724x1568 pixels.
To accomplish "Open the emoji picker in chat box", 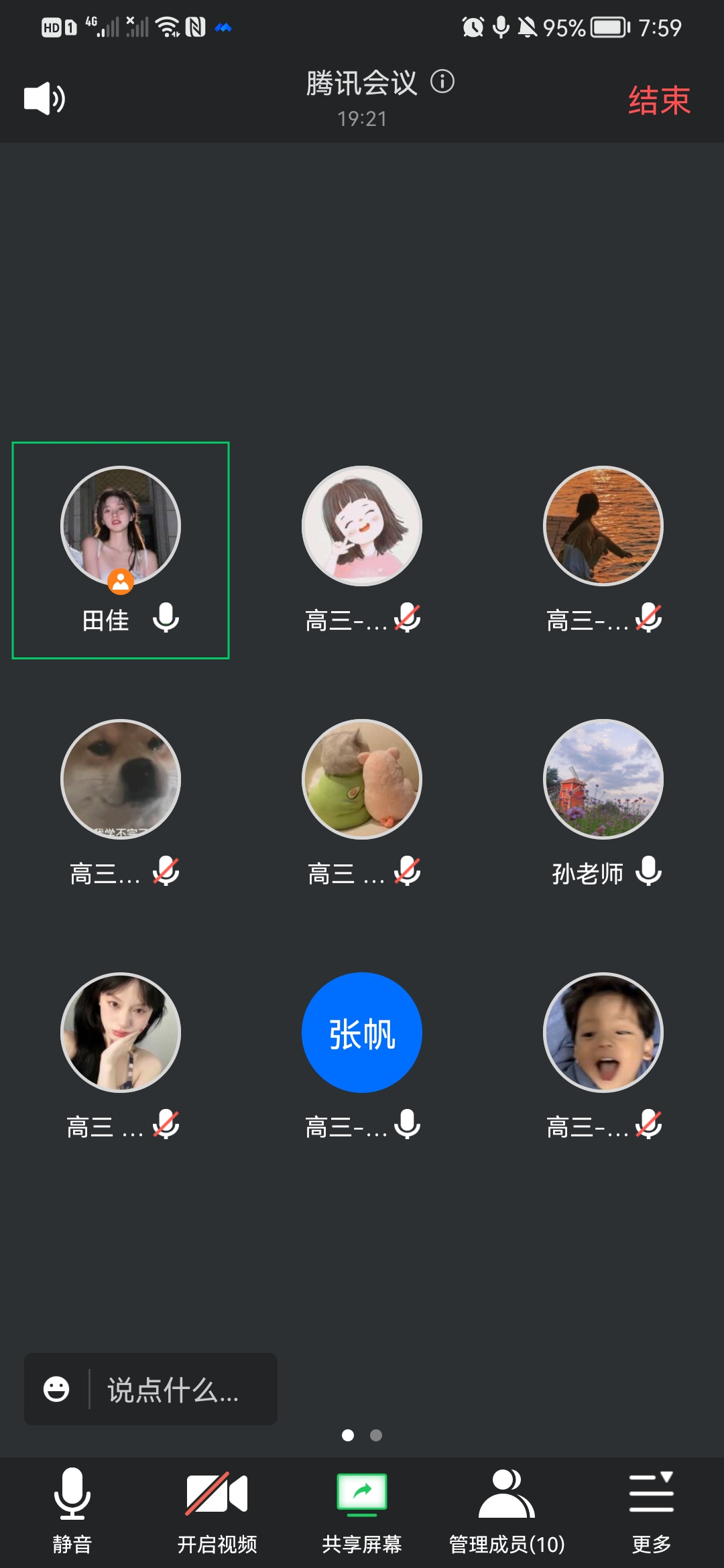I will (56, 1389).
